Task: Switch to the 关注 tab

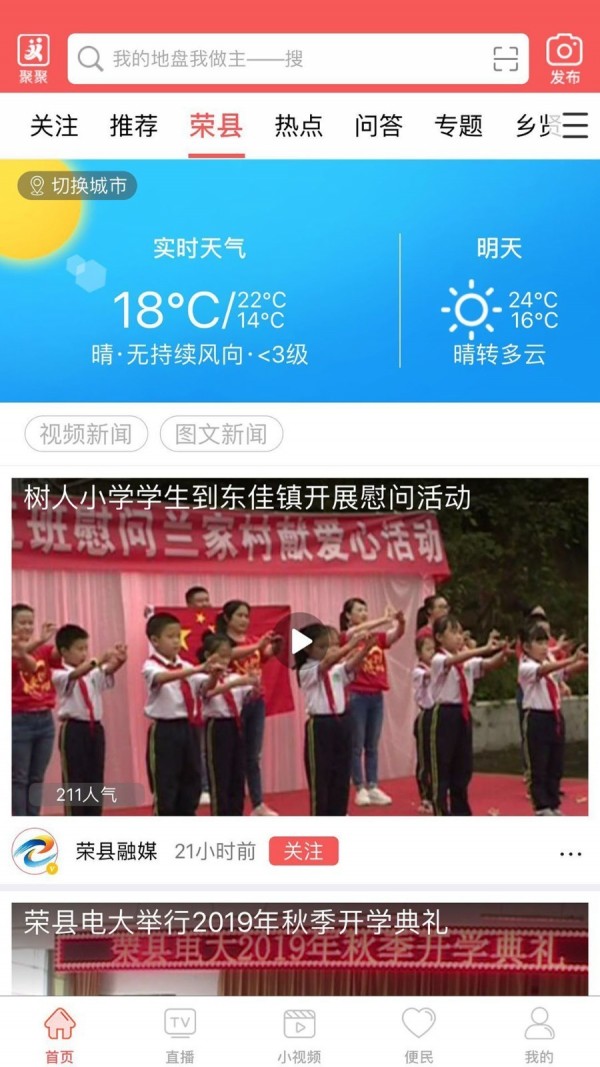Action: tap(54, 126)
